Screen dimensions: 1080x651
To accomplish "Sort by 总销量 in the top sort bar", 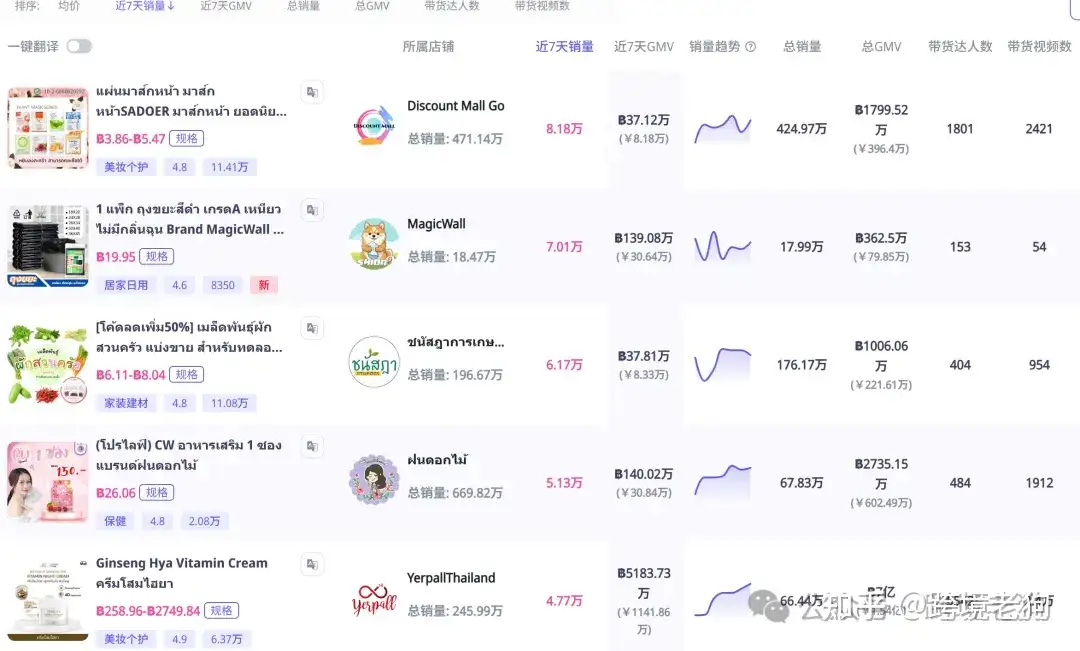I will click(x=303, y=6).
